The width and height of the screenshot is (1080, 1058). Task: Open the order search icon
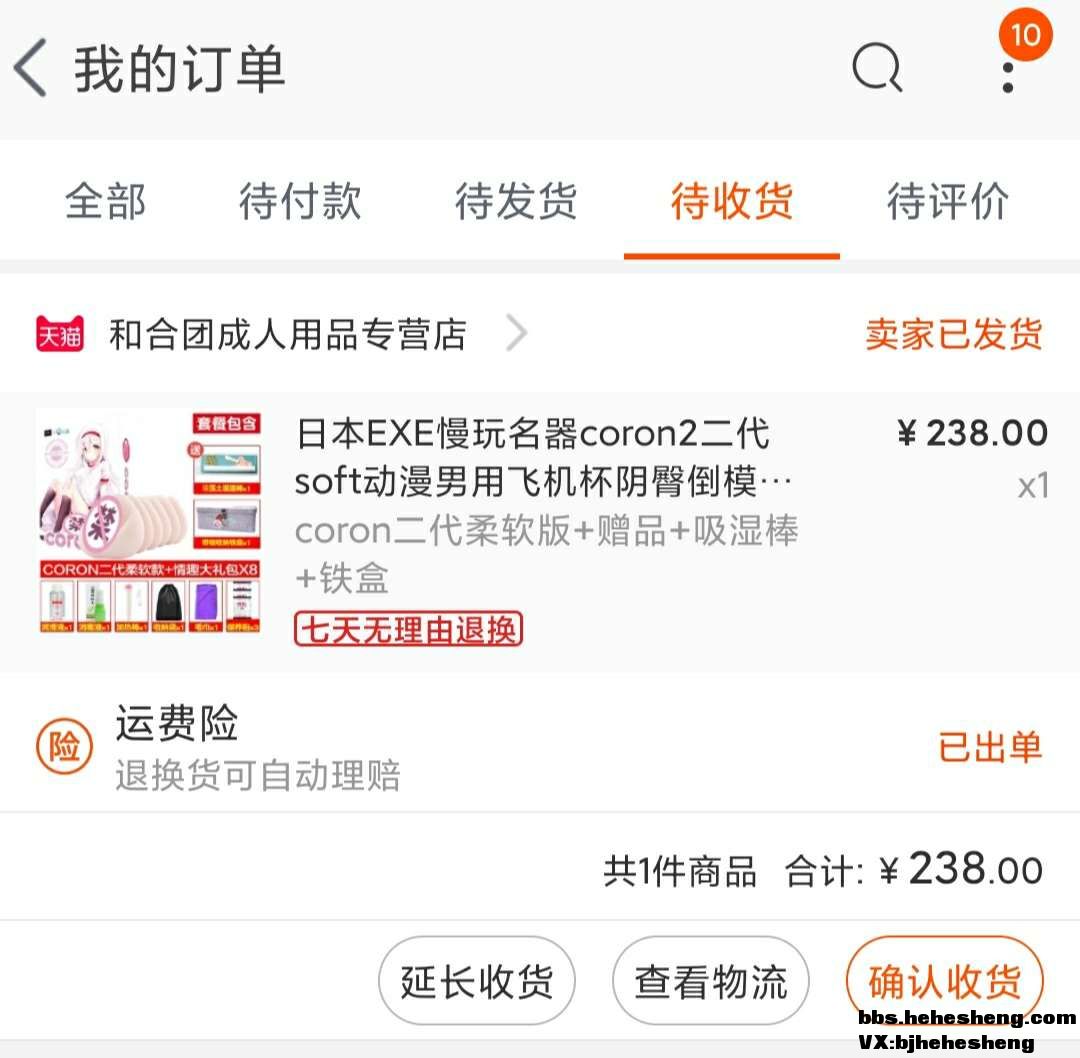(x=877, y=69)
